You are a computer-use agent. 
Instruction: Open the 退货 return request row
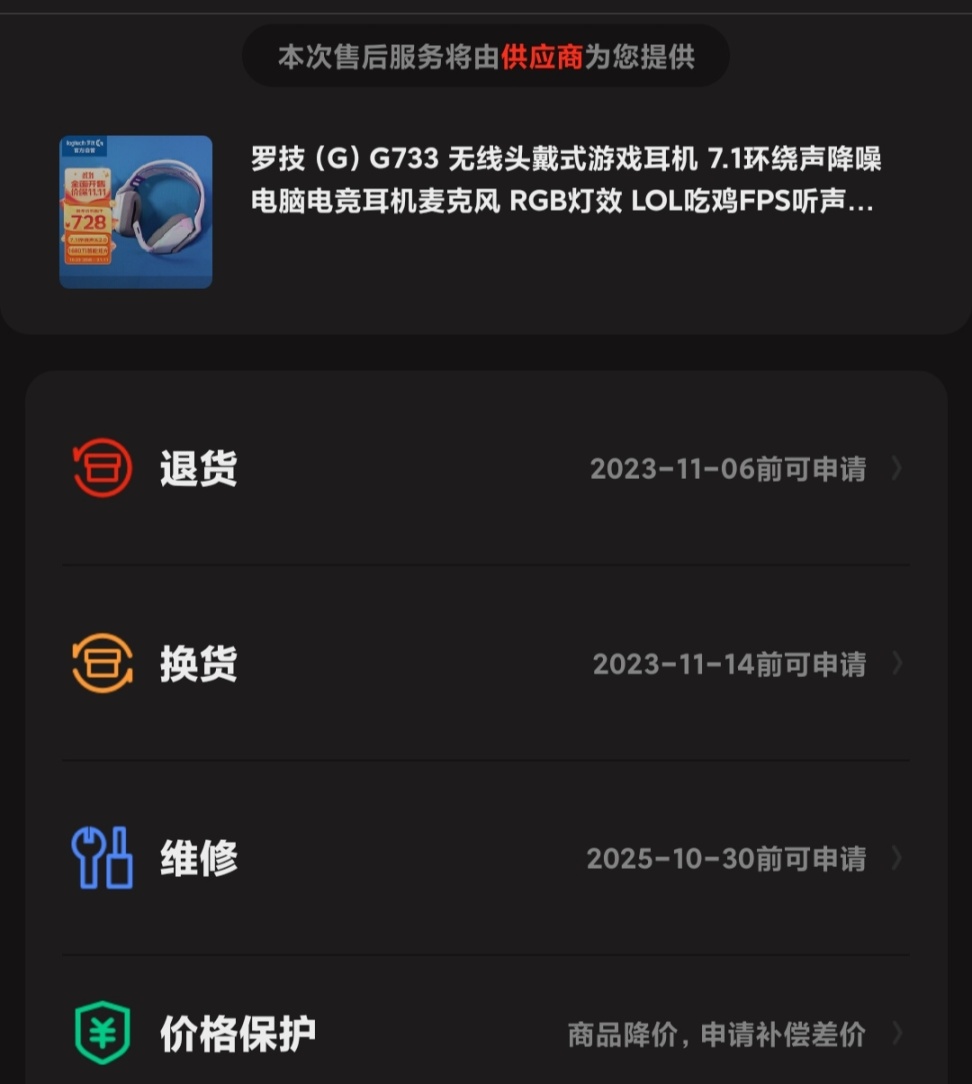point(486,468)
